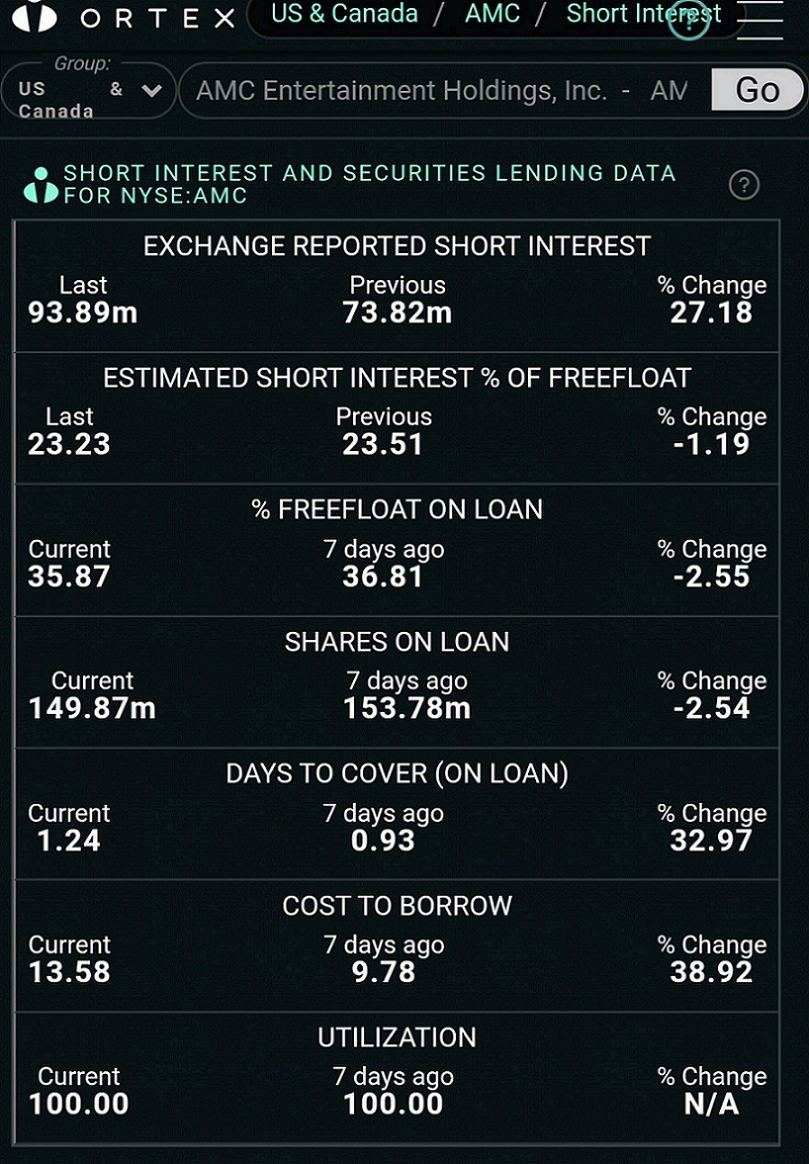Click the Days to Cover panel header
809x1164 pixels.
click(x=398, y=774)
